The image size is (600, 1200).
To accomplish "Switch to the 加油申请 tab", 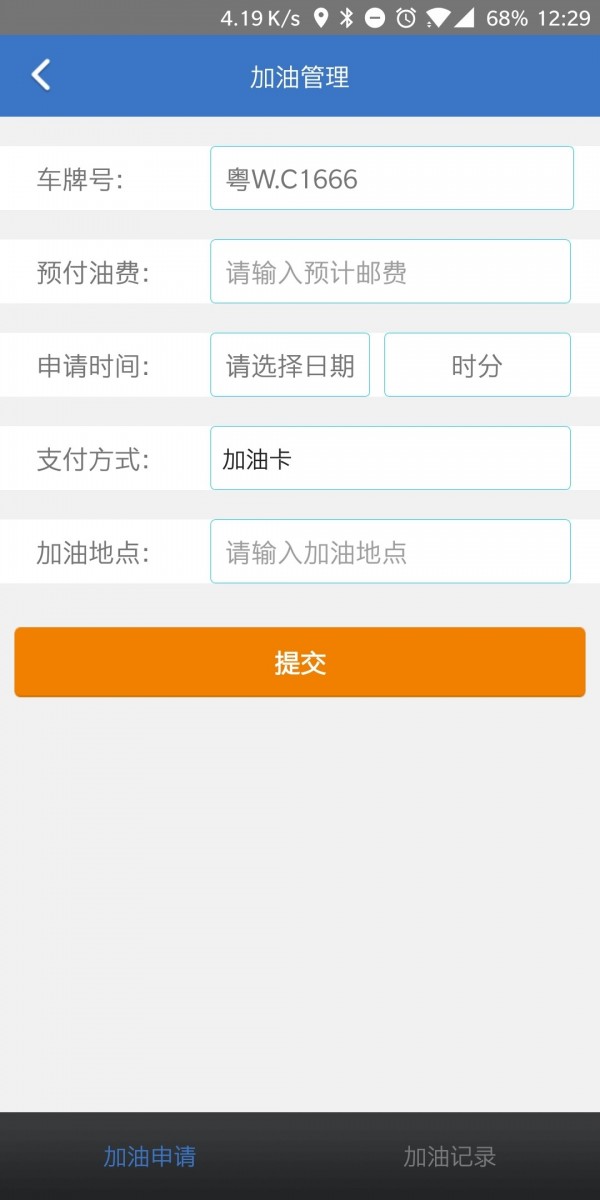I will (x=150, y=1157).
